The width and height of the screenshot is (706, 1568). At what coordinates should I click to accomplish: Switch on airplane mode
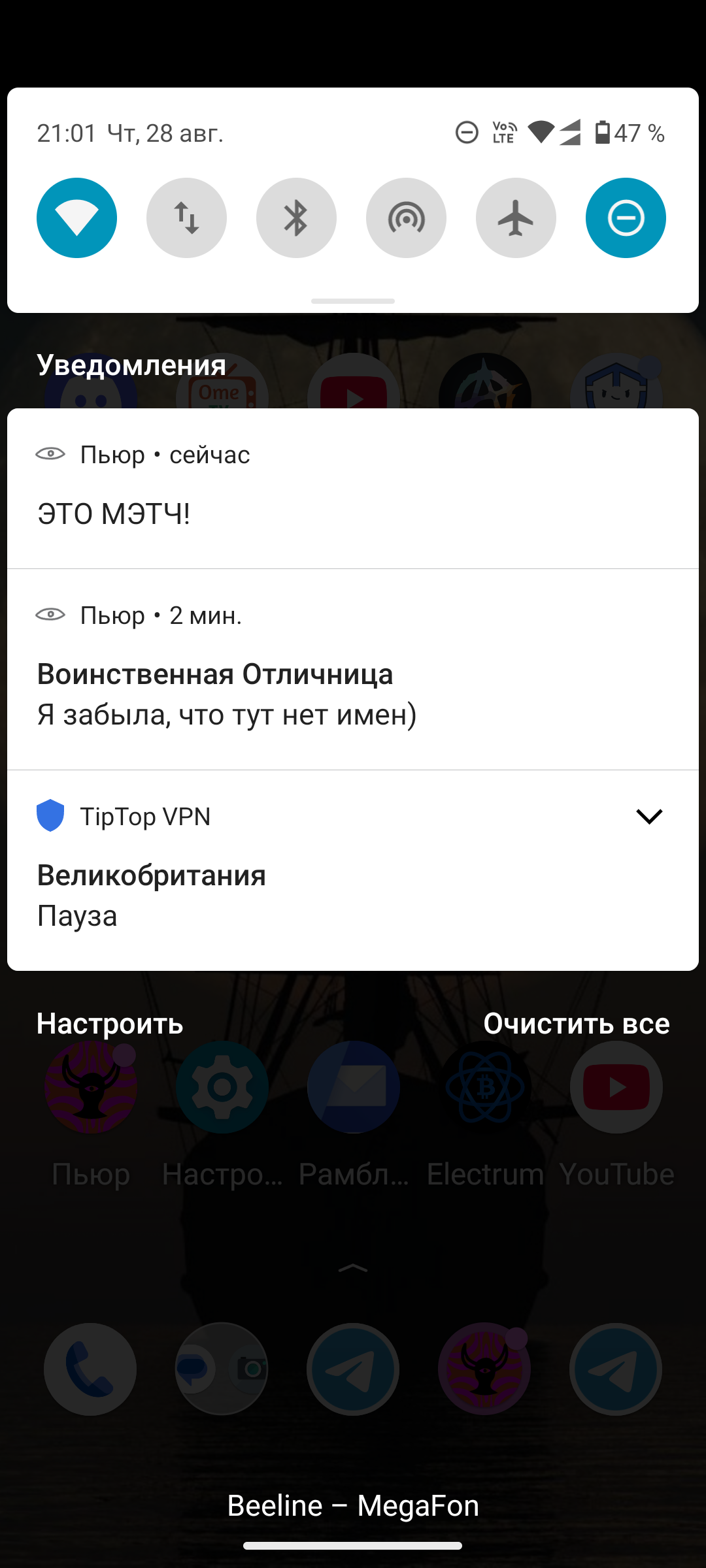(516, 218)
